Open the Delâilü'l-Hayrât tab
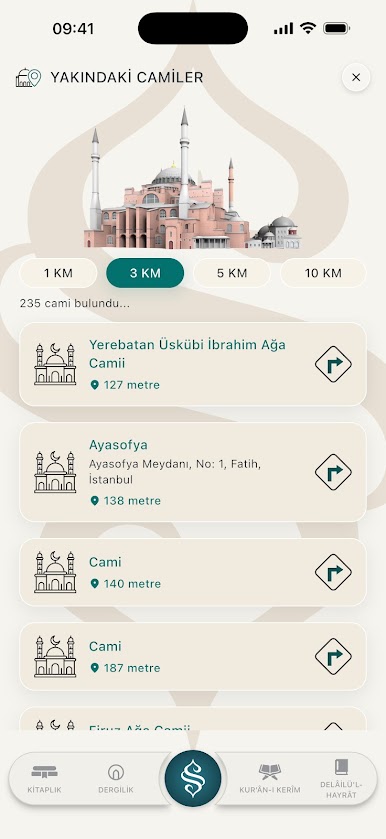This screenshot has height=839, width=386. coord(342,779)
